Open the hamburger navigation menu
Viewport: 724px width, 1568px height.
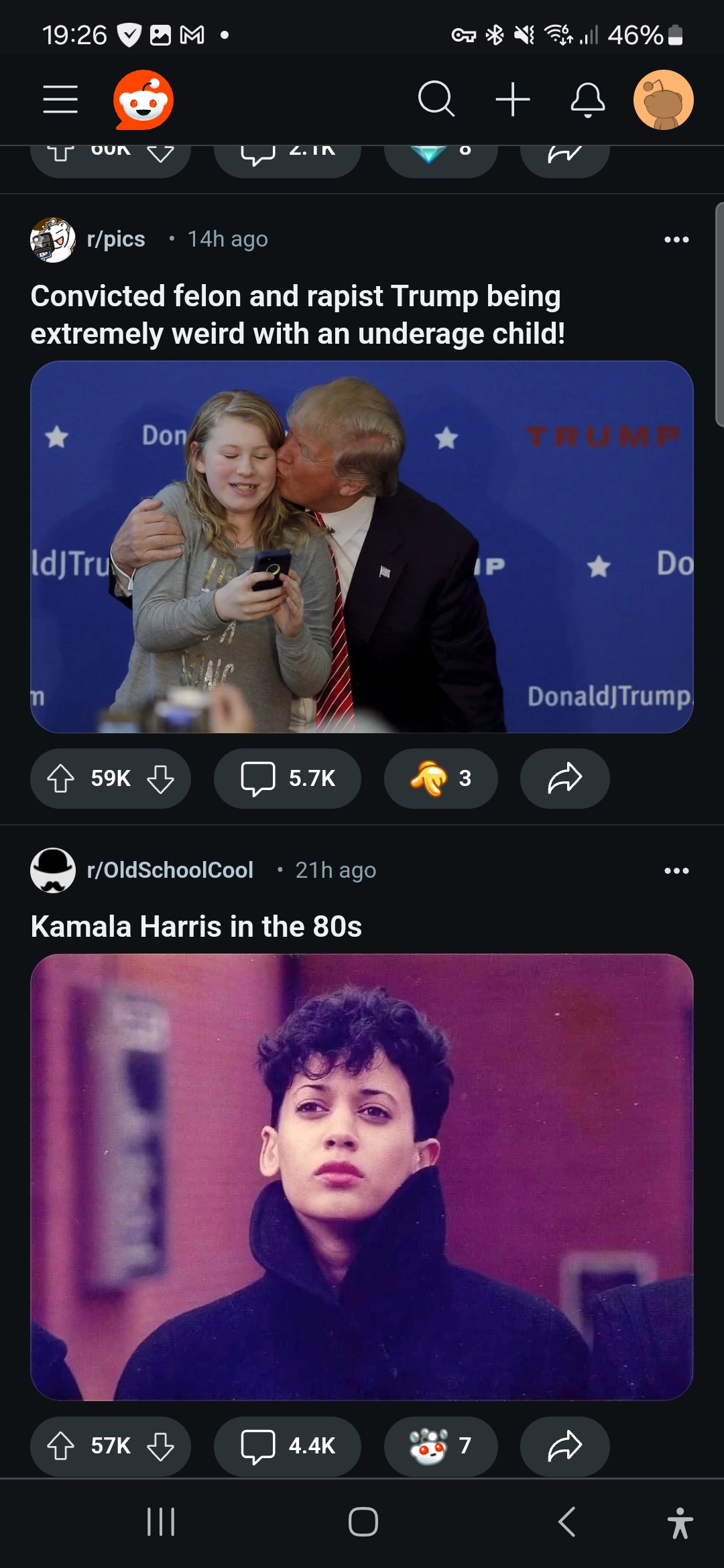pyautogui.click(x=60, y=100)
